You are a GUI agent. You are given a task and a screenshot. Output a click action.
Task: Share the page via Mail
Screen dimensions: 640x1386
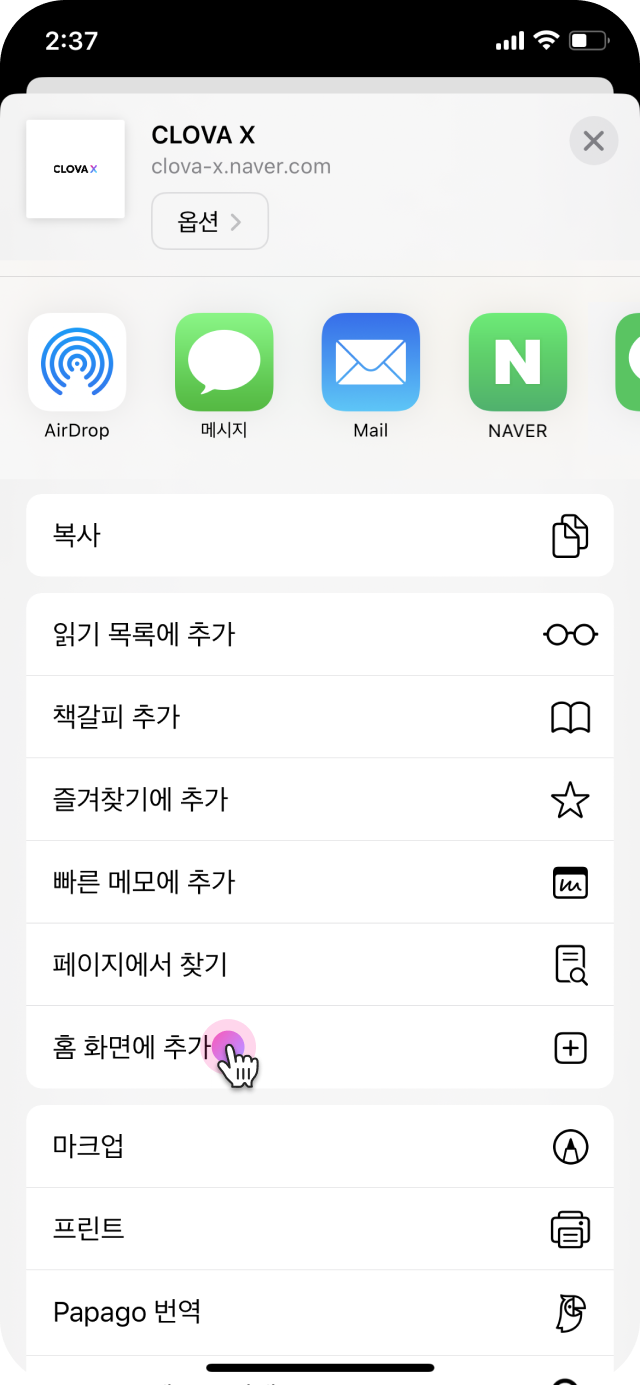(370, 362)
